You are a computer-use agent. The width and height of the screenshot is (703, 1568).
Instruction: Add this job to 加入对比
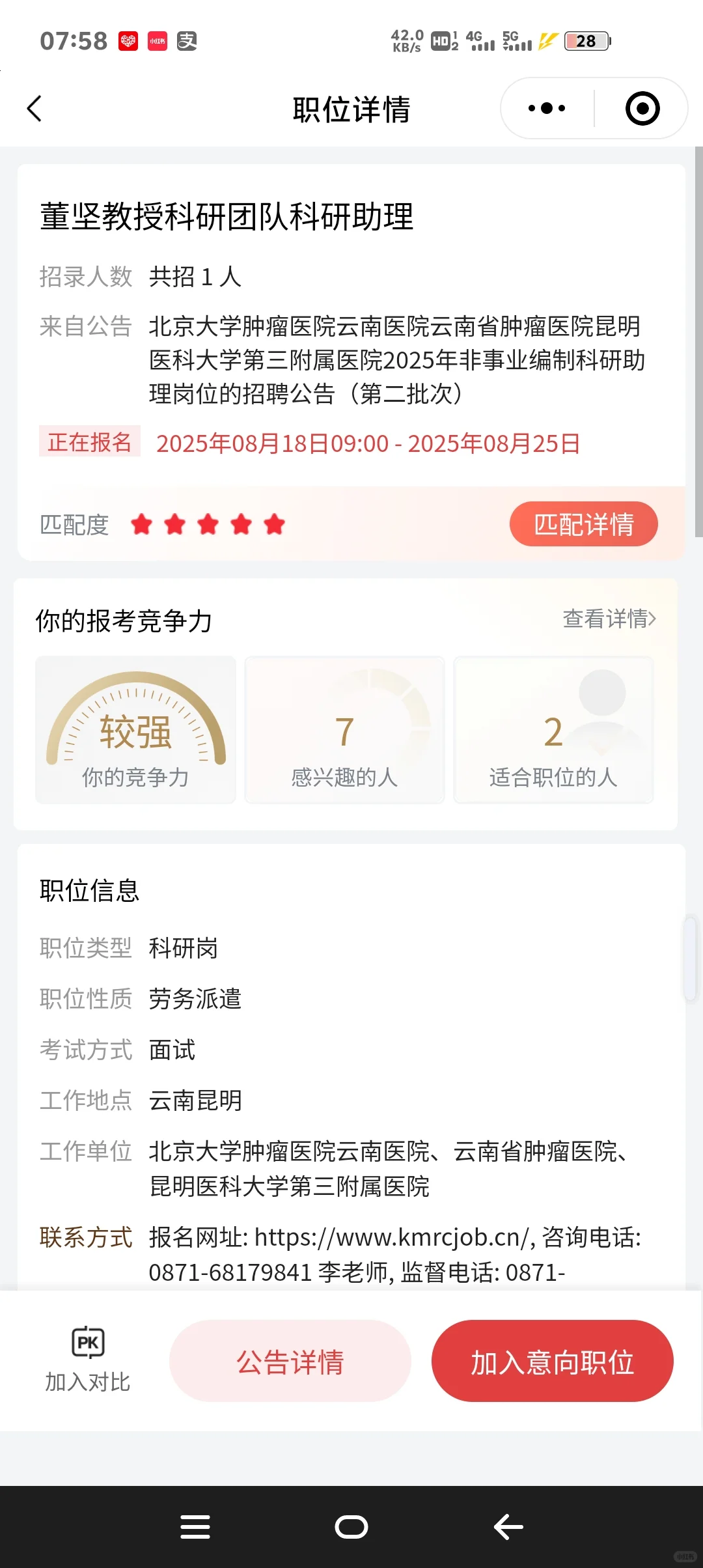click(88, 1360)
